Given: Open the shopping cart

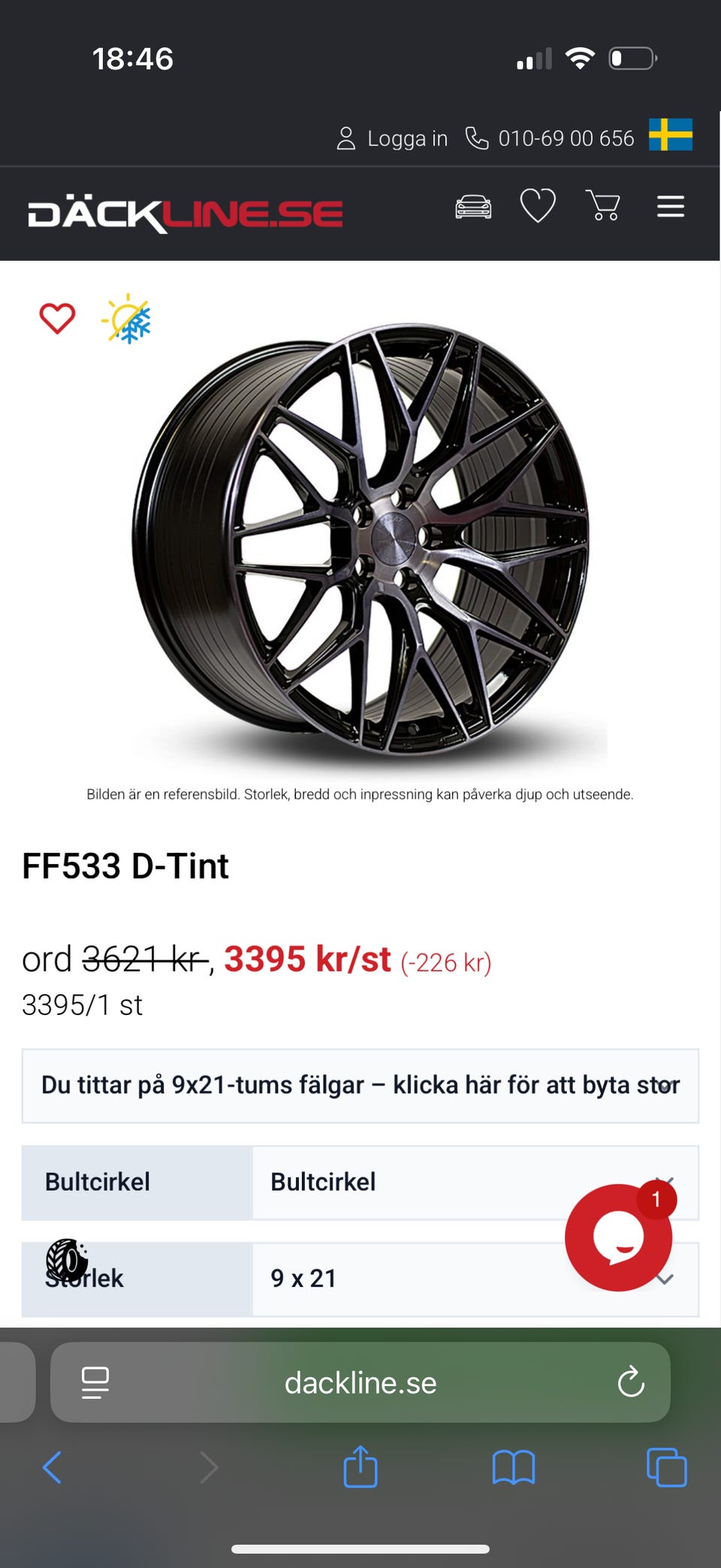Looking at the screenshot, I should (603, 206).
